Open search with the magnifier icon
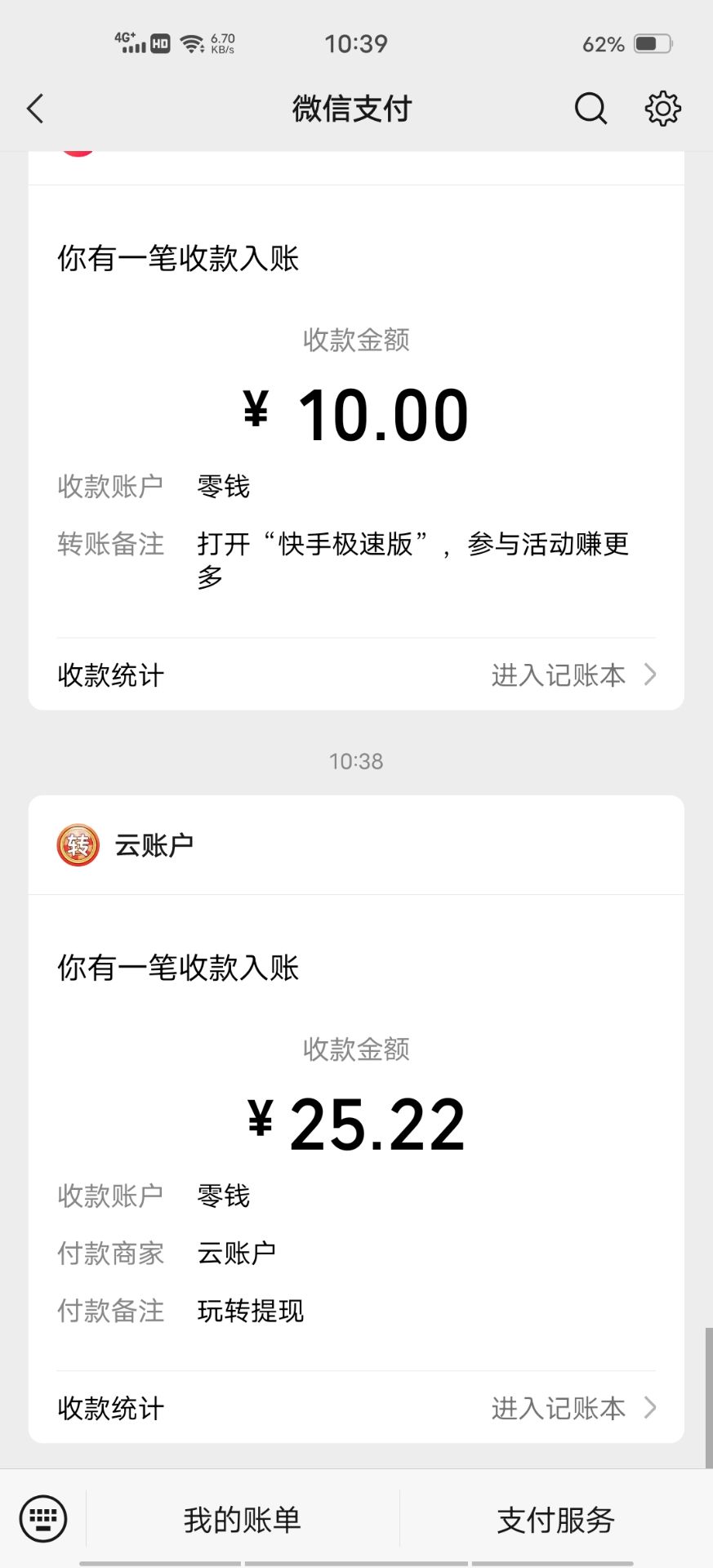 coord(590,107)
